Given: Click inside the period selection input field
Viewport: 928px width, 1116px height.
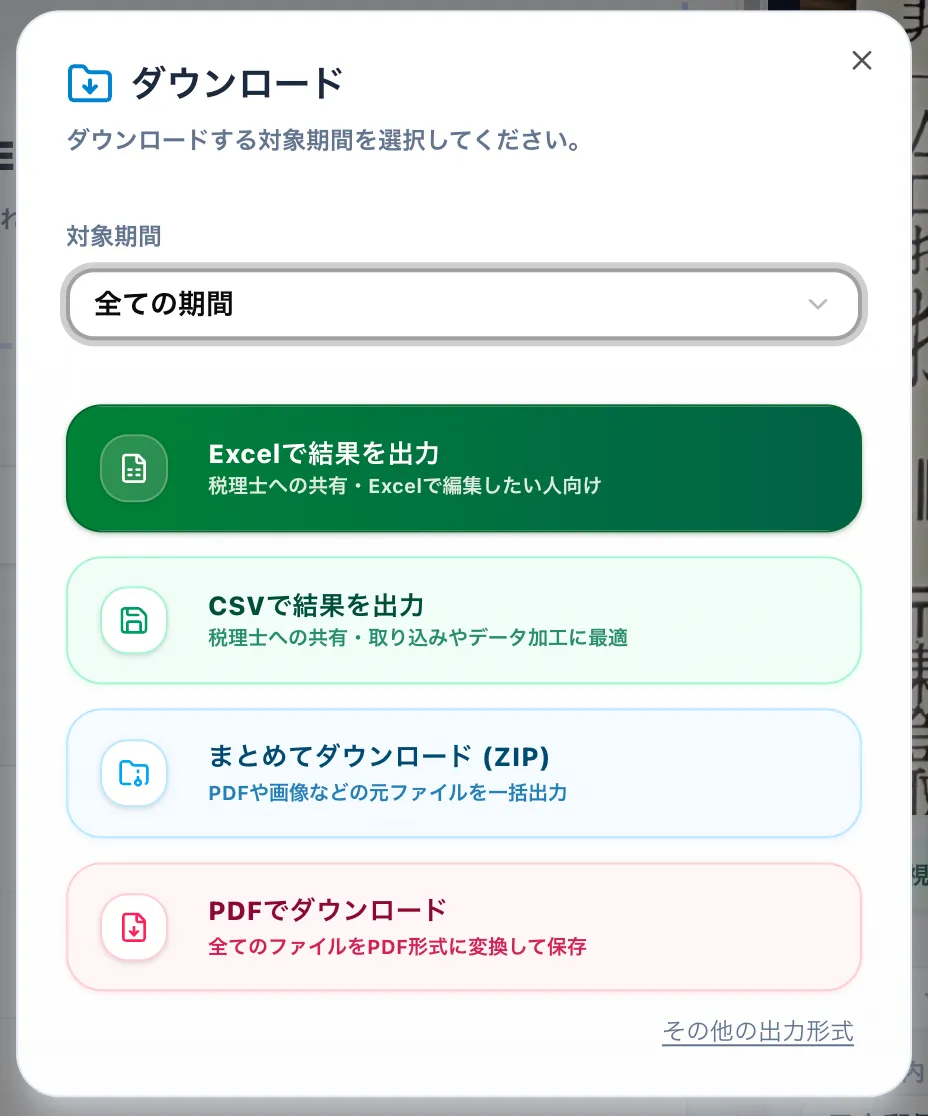Looking at the screenshot, I should tap(400, 303).
